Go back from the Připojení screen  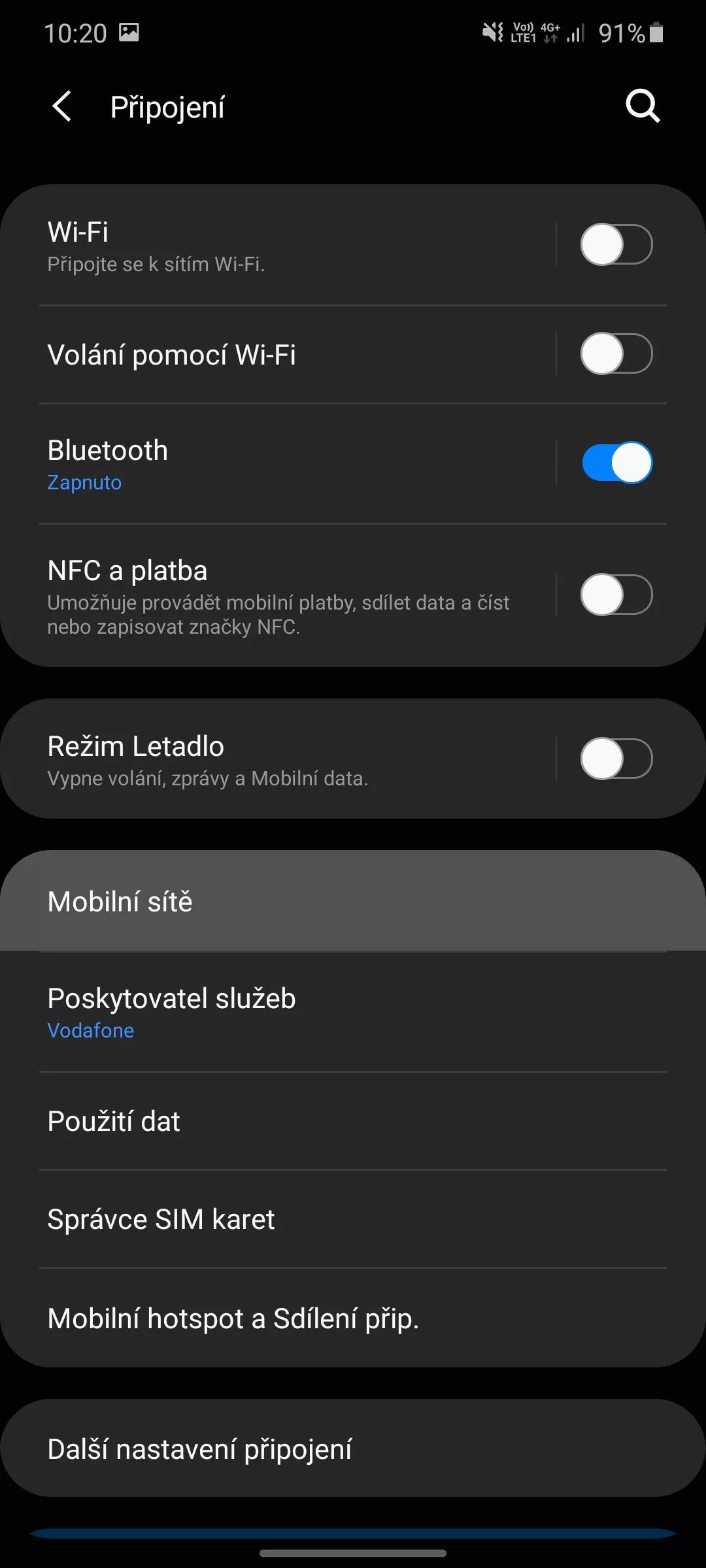coord(62,106)
